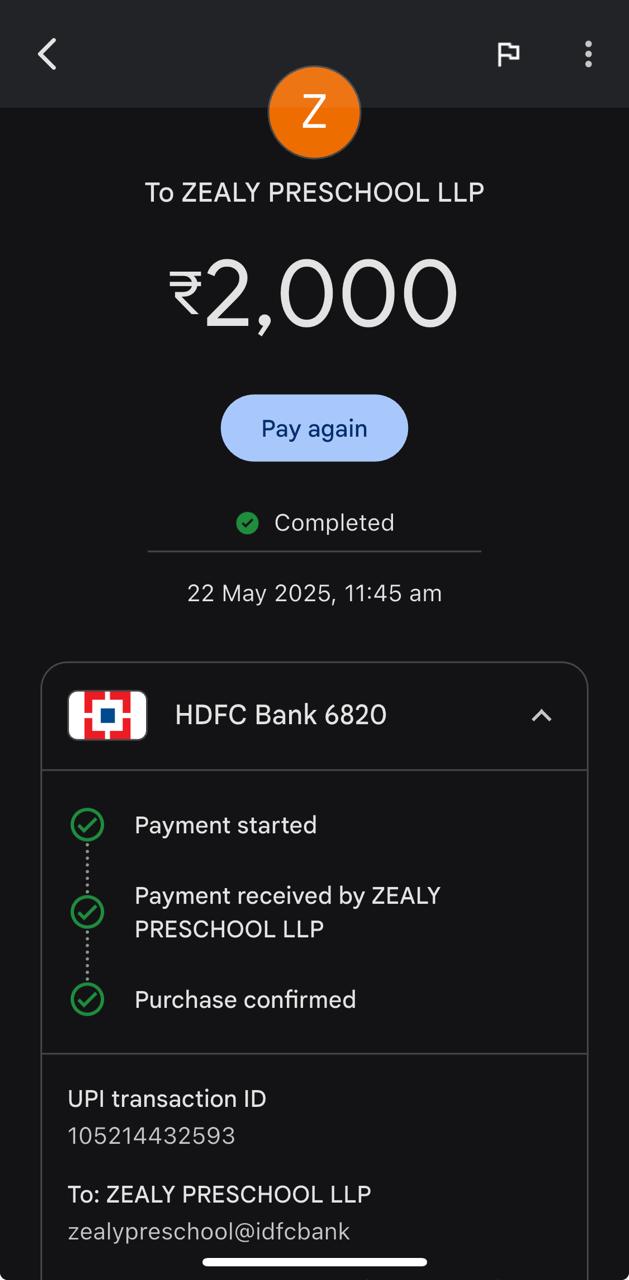This screenshot has height=1280, width=629.
Task: Go back using the top-left arrow
Action: [x=47, y=54]
